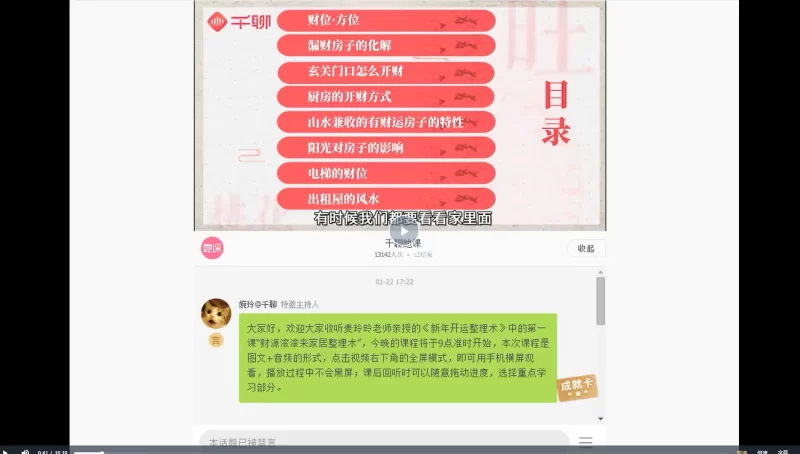This screenshot has height=454, width=800.
Task: Open the menu icon beside the input field
Action: coord(586,441)
